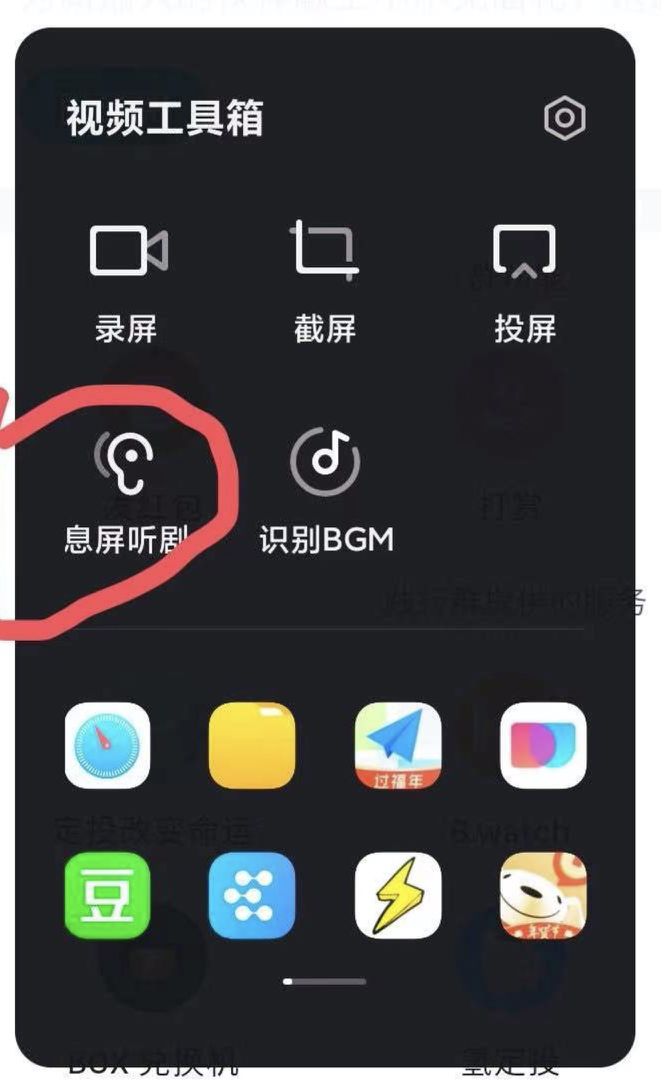Open the blue app with white dots

point(252,895)
